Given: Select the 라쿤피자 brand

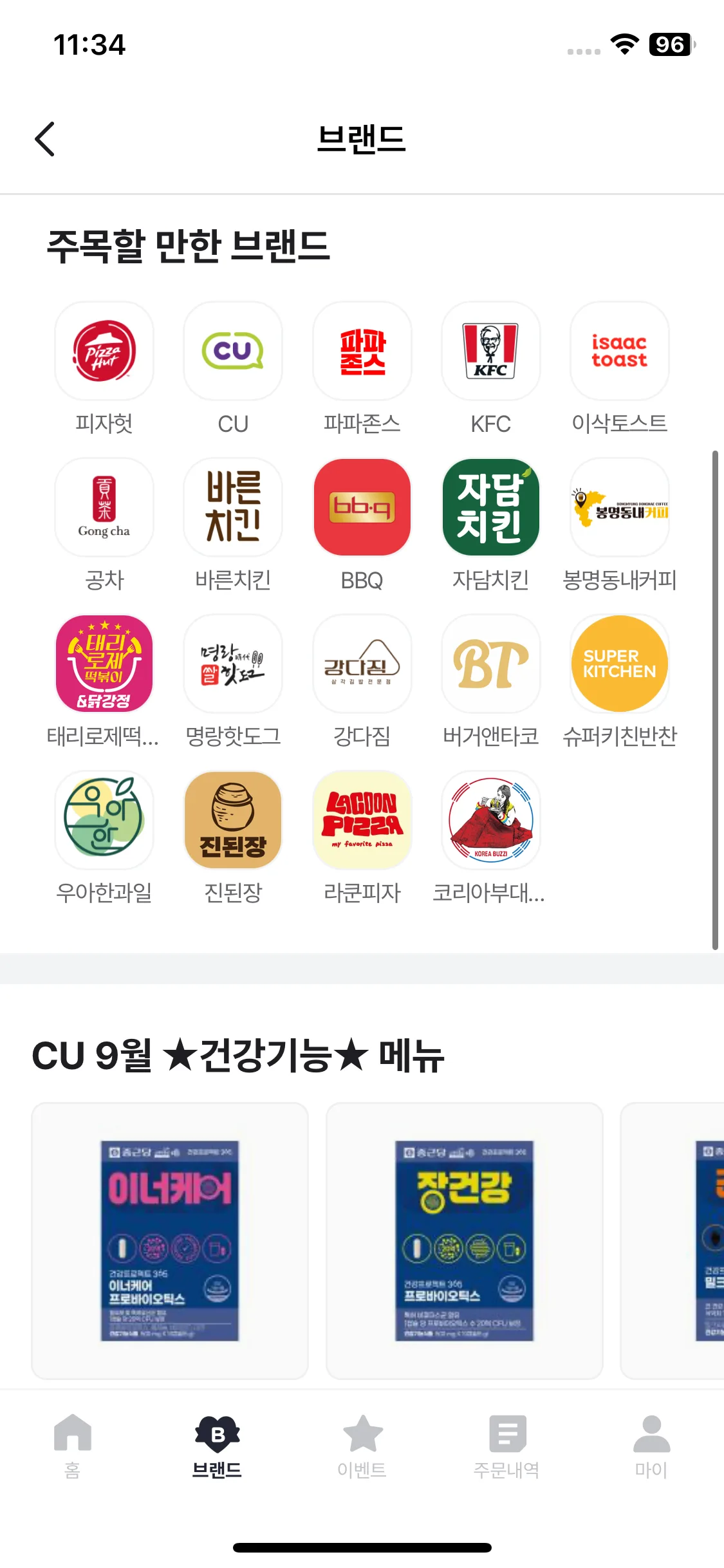Looking at the screenshot, I should click(362, 820).
